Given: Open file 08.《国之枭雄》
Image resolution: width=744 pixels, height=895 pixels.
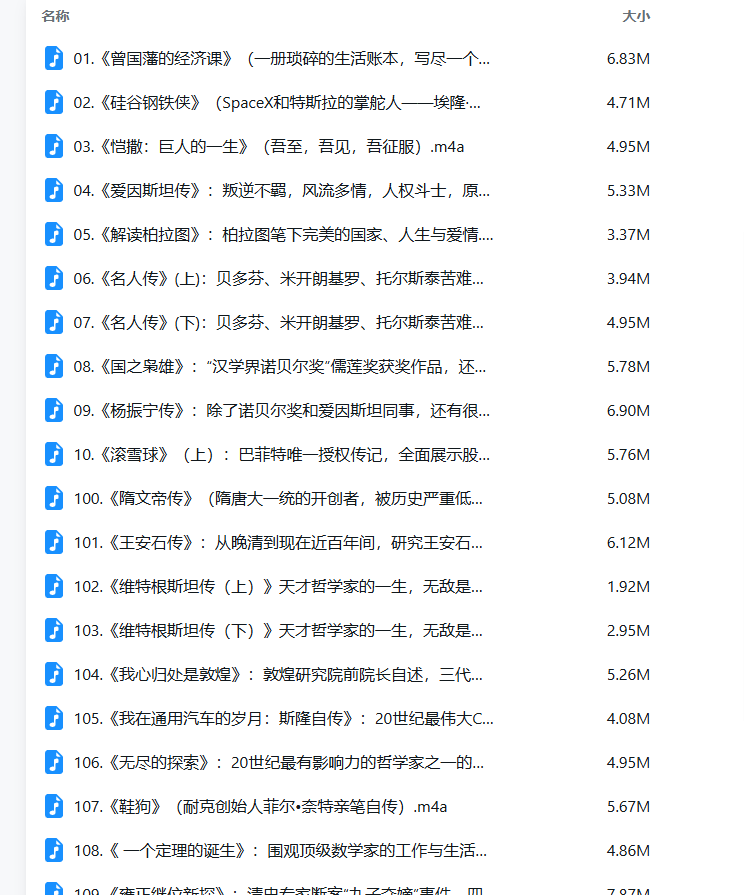Looking at the screenshot, I should coord(280,367).
